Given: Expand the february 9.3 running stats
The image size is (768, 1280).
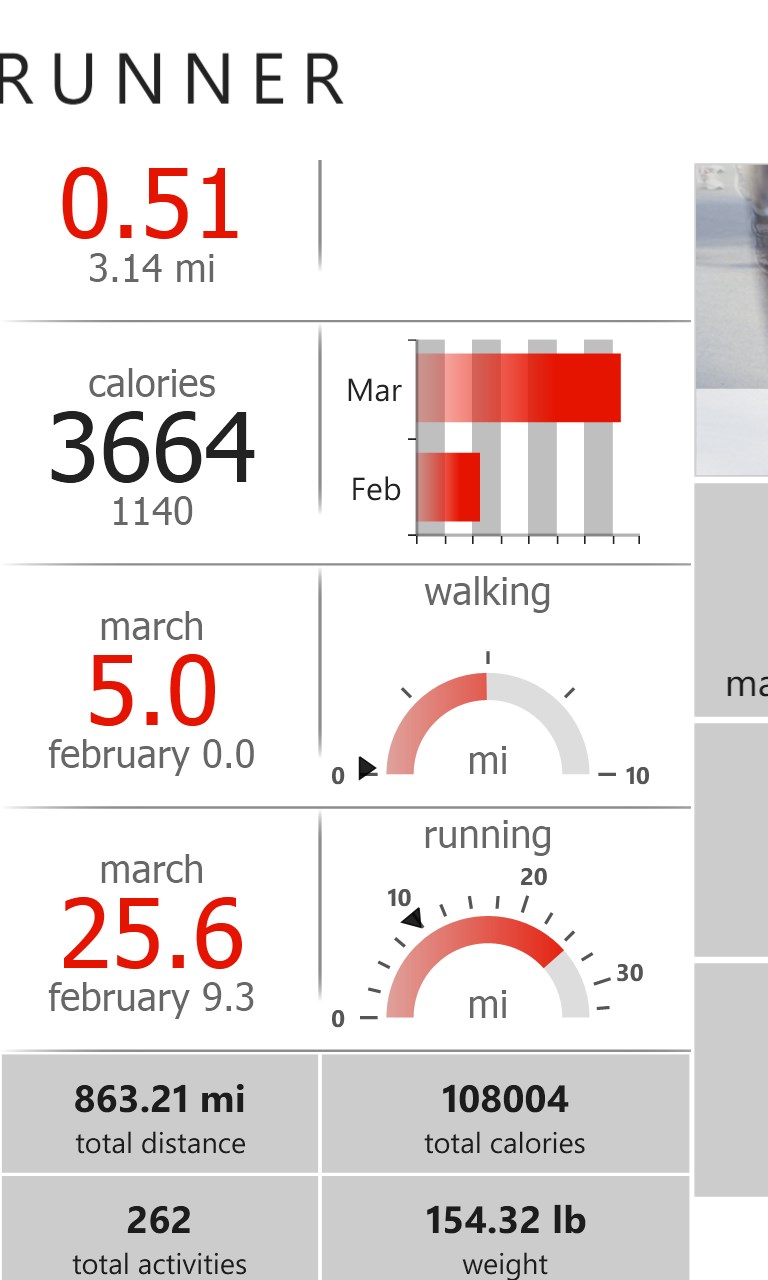Looking at the screenshot, I should (150, 996).
